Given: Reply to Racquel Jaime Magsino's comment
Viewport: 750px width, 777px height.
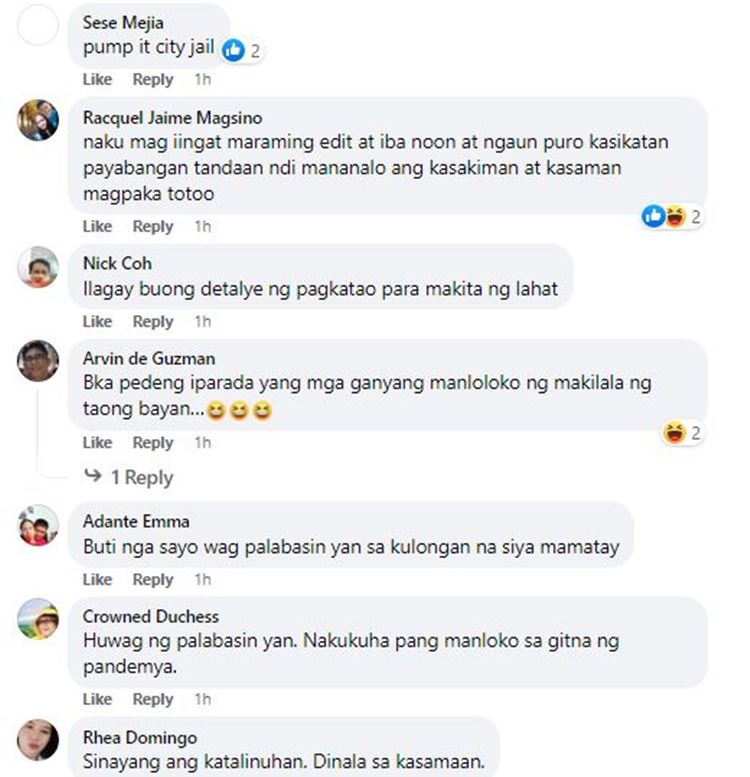Looking at the screenshot, I should 153,227.
